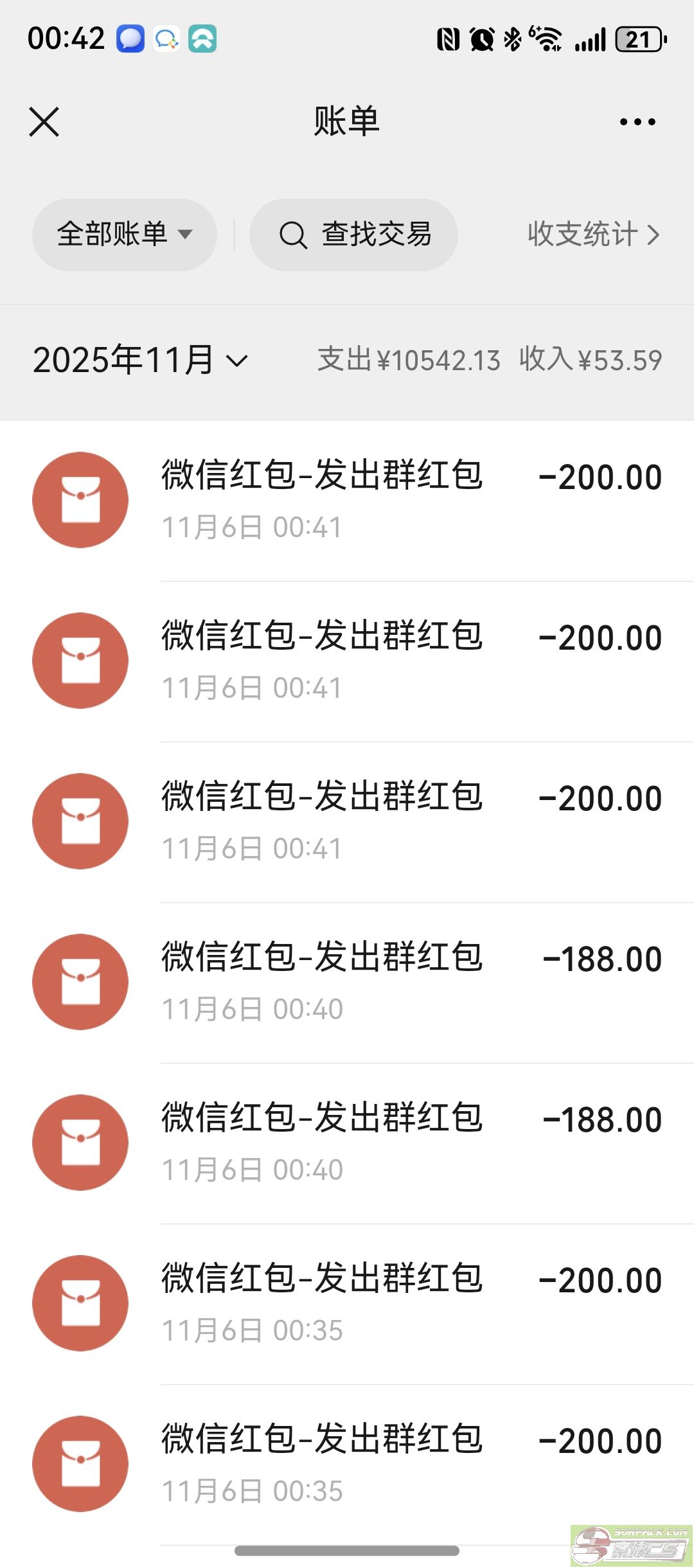
Task: Open the three-dot overflow menu
Action: 637,122
